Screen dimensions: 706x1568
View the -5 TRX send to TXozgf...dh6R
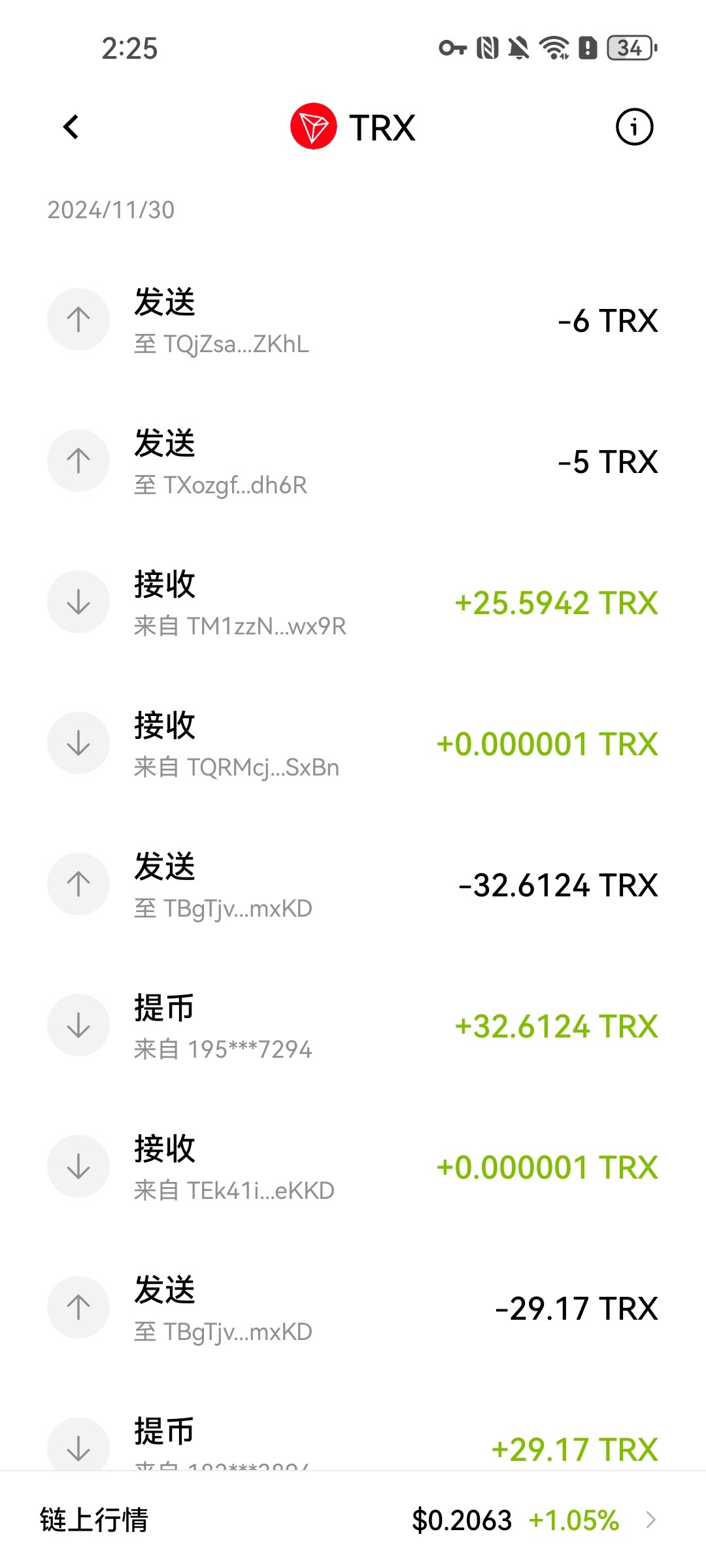(353, 461)
